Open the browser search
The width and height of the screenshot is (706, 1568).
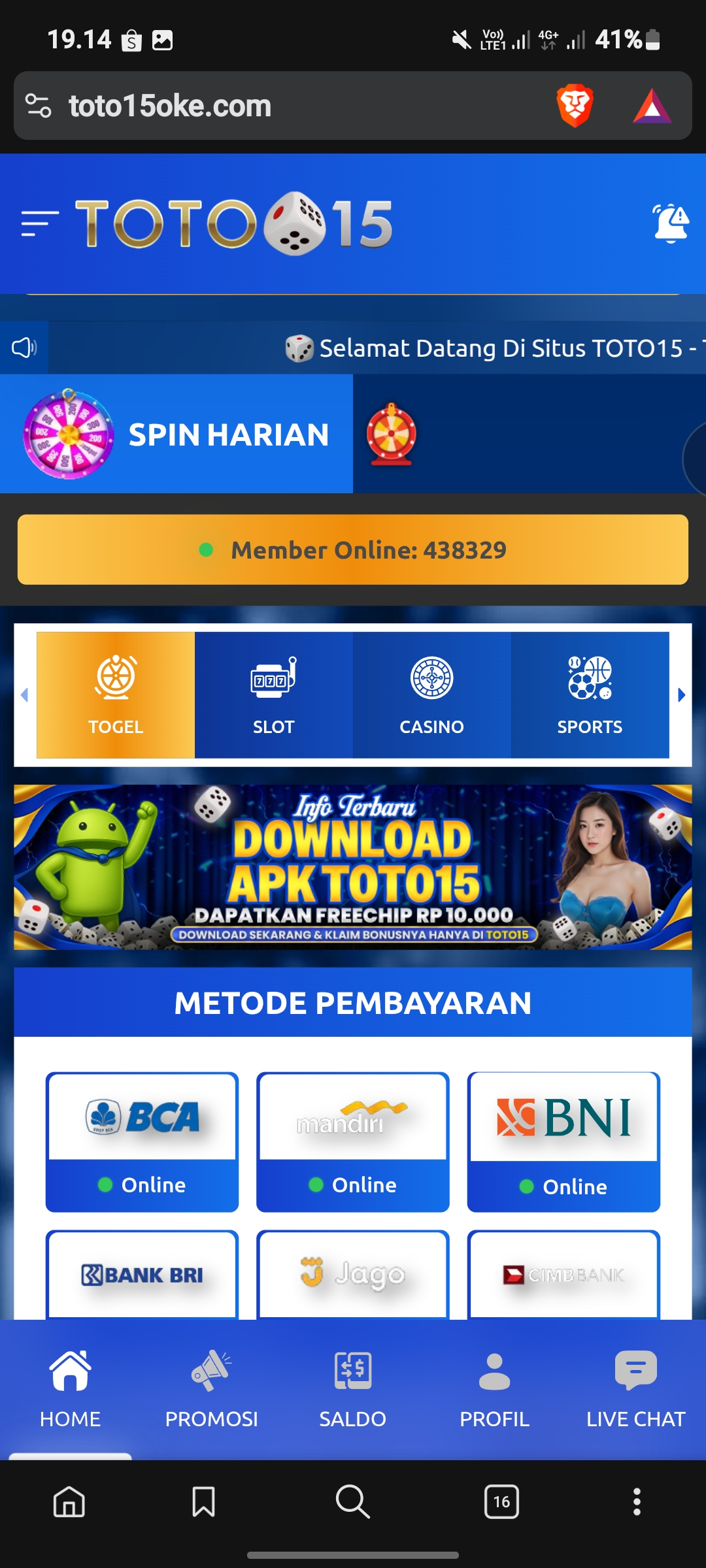(353, 1501)
